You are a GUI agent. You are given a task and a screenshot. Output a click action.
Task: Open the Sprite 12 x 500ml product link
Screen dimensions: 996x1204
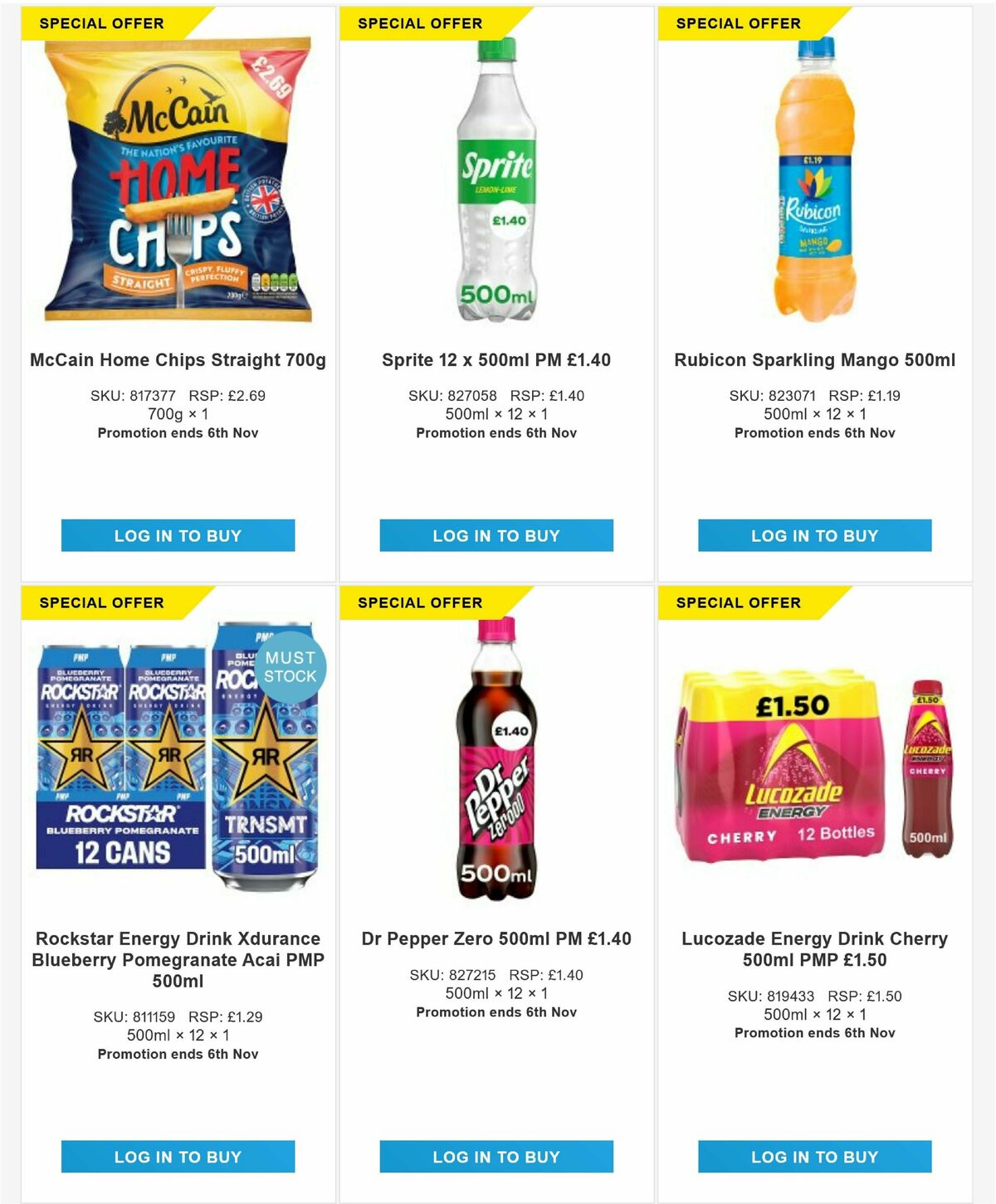(x=496, y=361)
